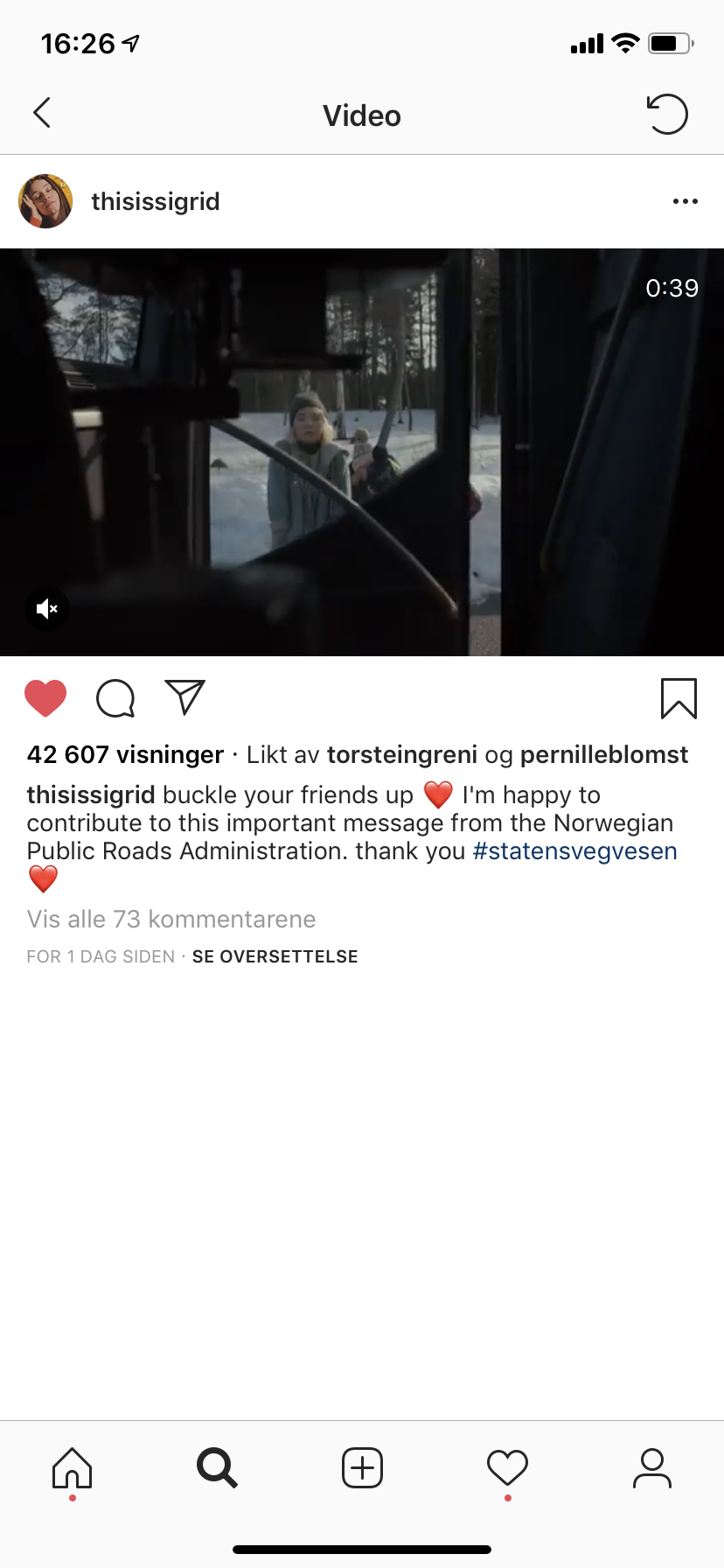Screen dimensions: 724x1568
Task: Open the comment bubble icon
Action: point(115,698)
